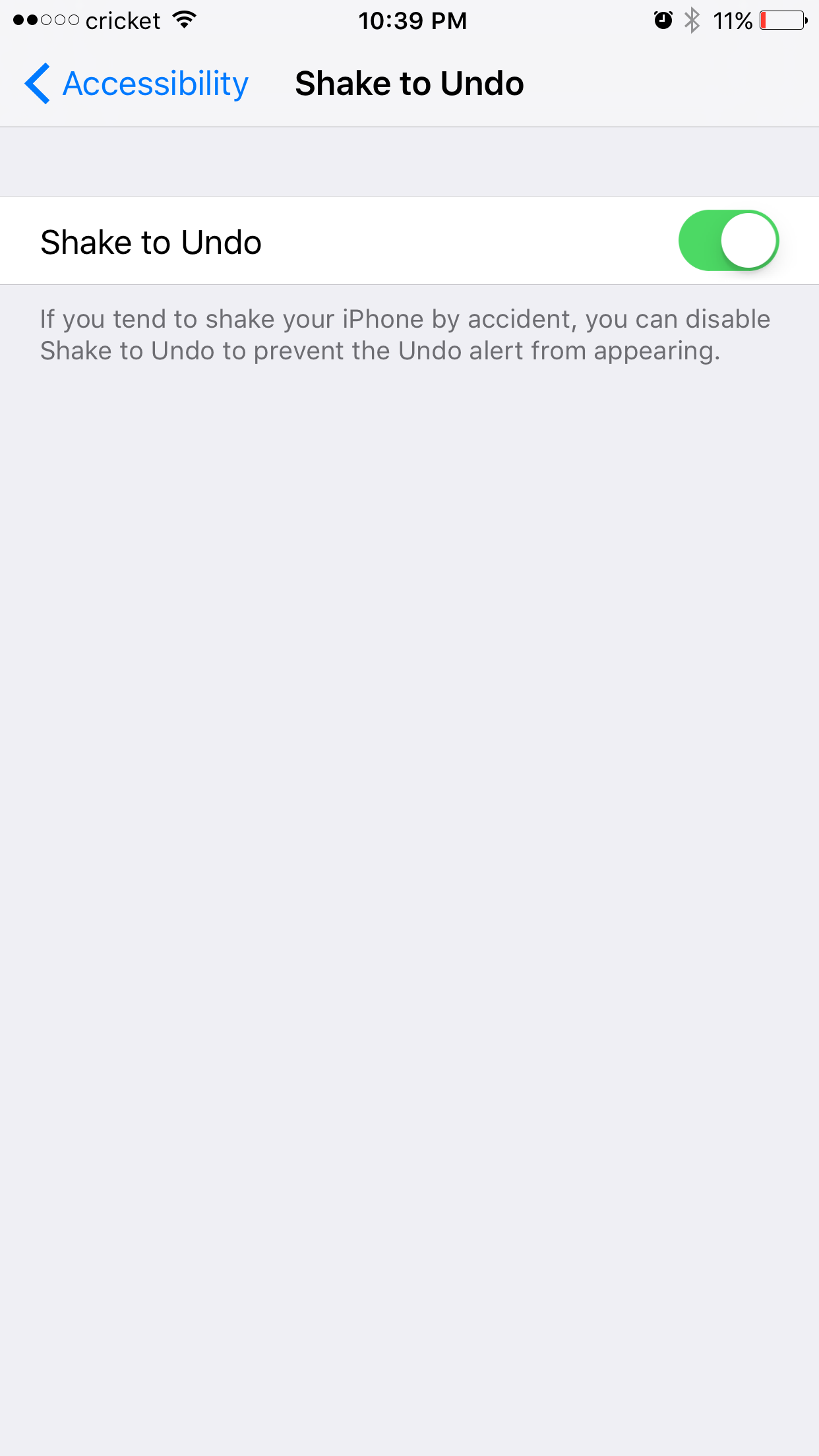Viewport: 819px width, 1456px height.
Task: Go back to Accessibility settings
Action: click(x=136, y=84)
